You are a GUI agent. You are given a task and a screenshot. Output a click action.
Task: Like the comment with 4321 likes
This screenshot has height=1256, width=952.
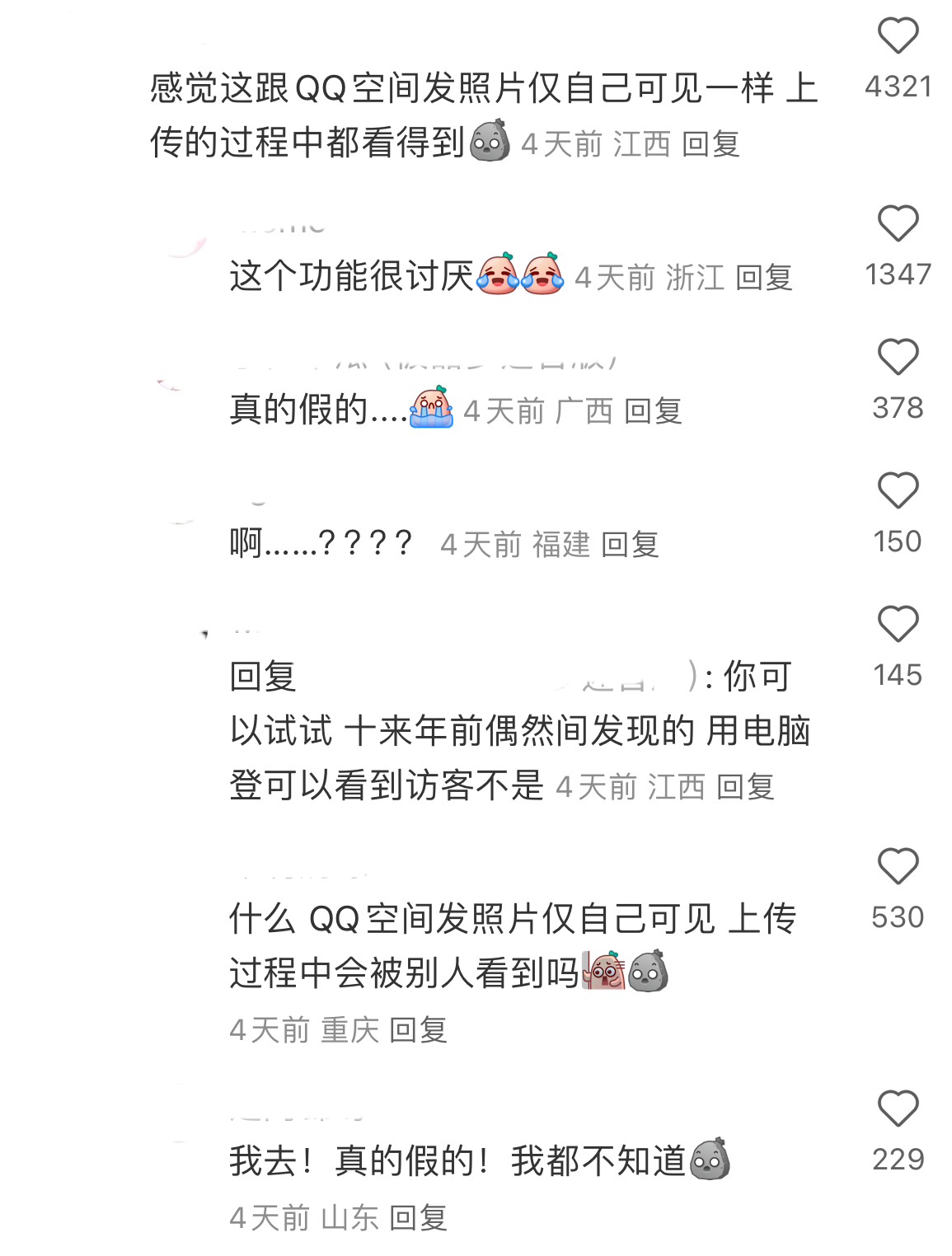(898, 37)
